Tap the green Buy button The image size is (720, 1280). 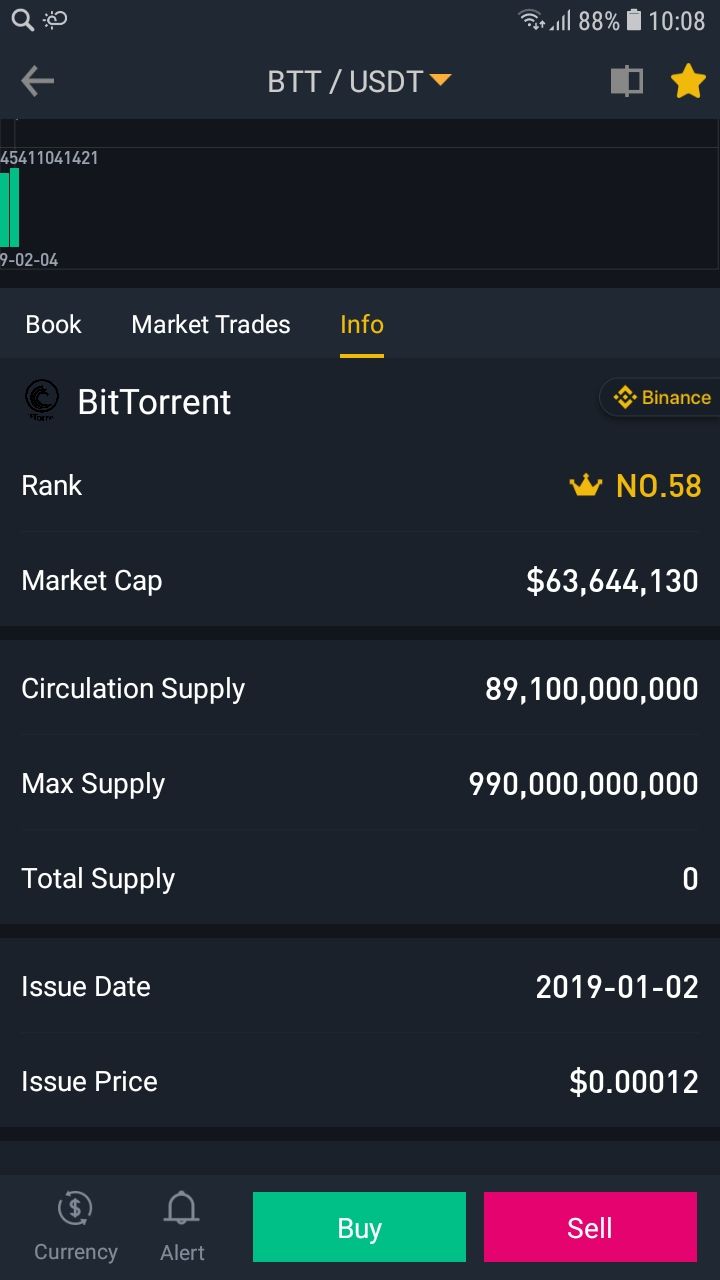(359, 1227)
